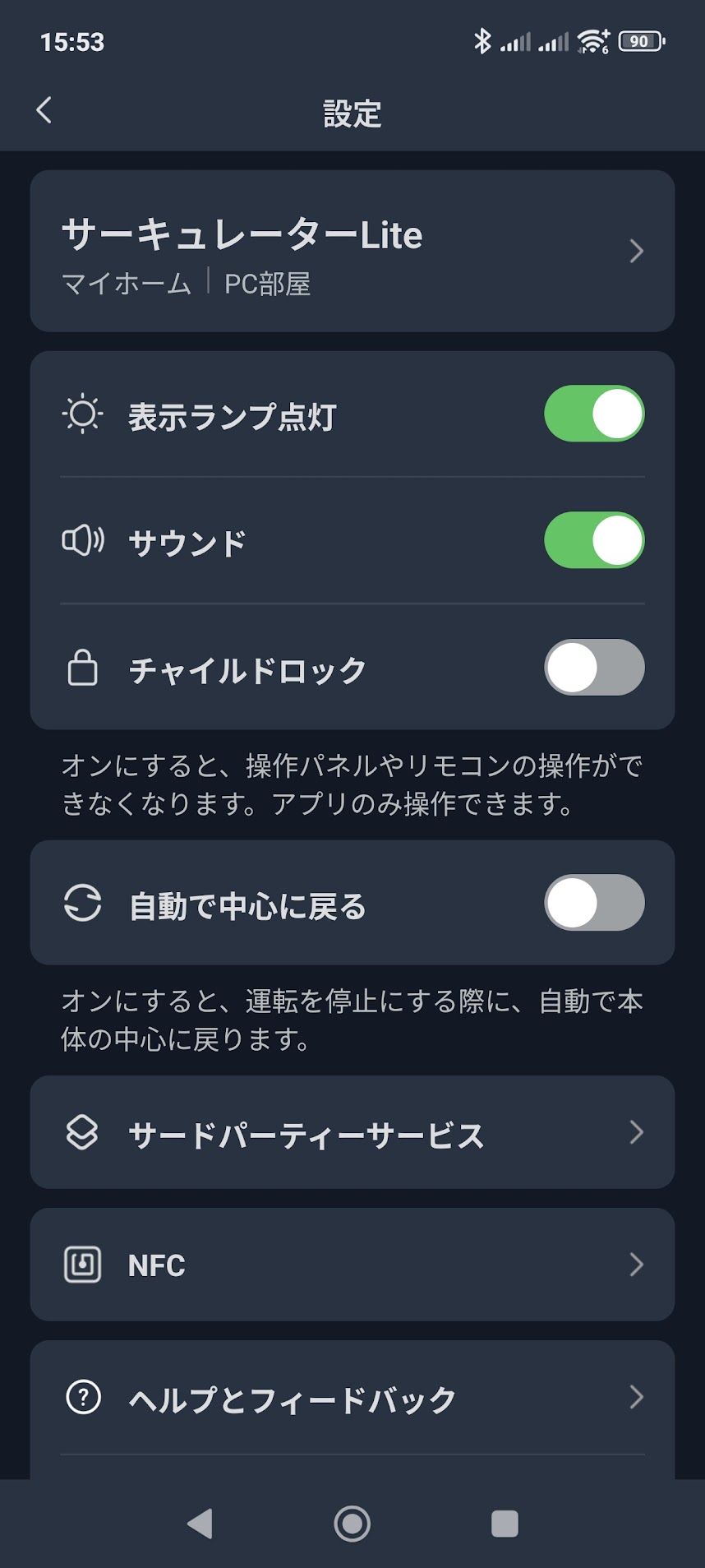705x1568 pixels.
Task: Enable チャイルドロック
Action: (x=594, y=667)
